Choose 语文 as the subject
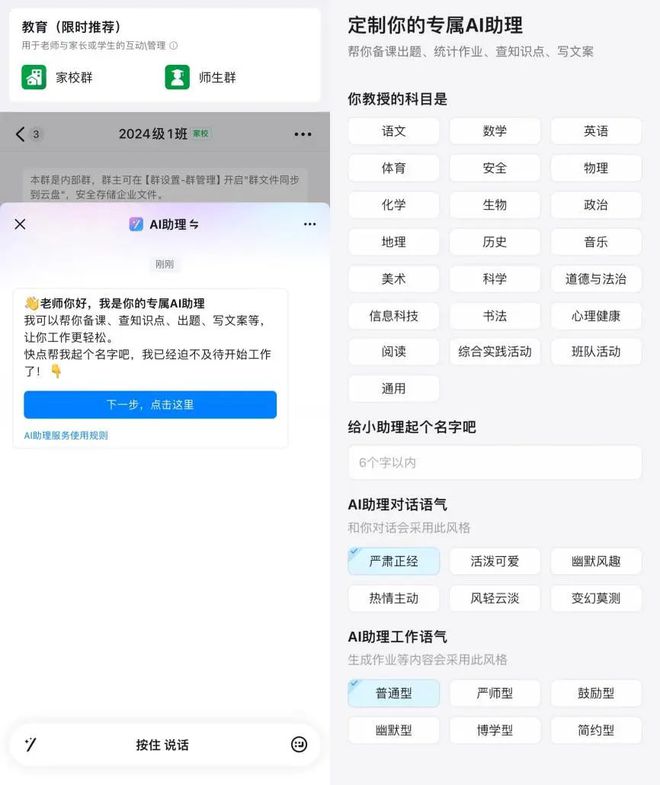The height and width of the screenshot is (785, 660). pyautogui.click(x=394, y=131)
